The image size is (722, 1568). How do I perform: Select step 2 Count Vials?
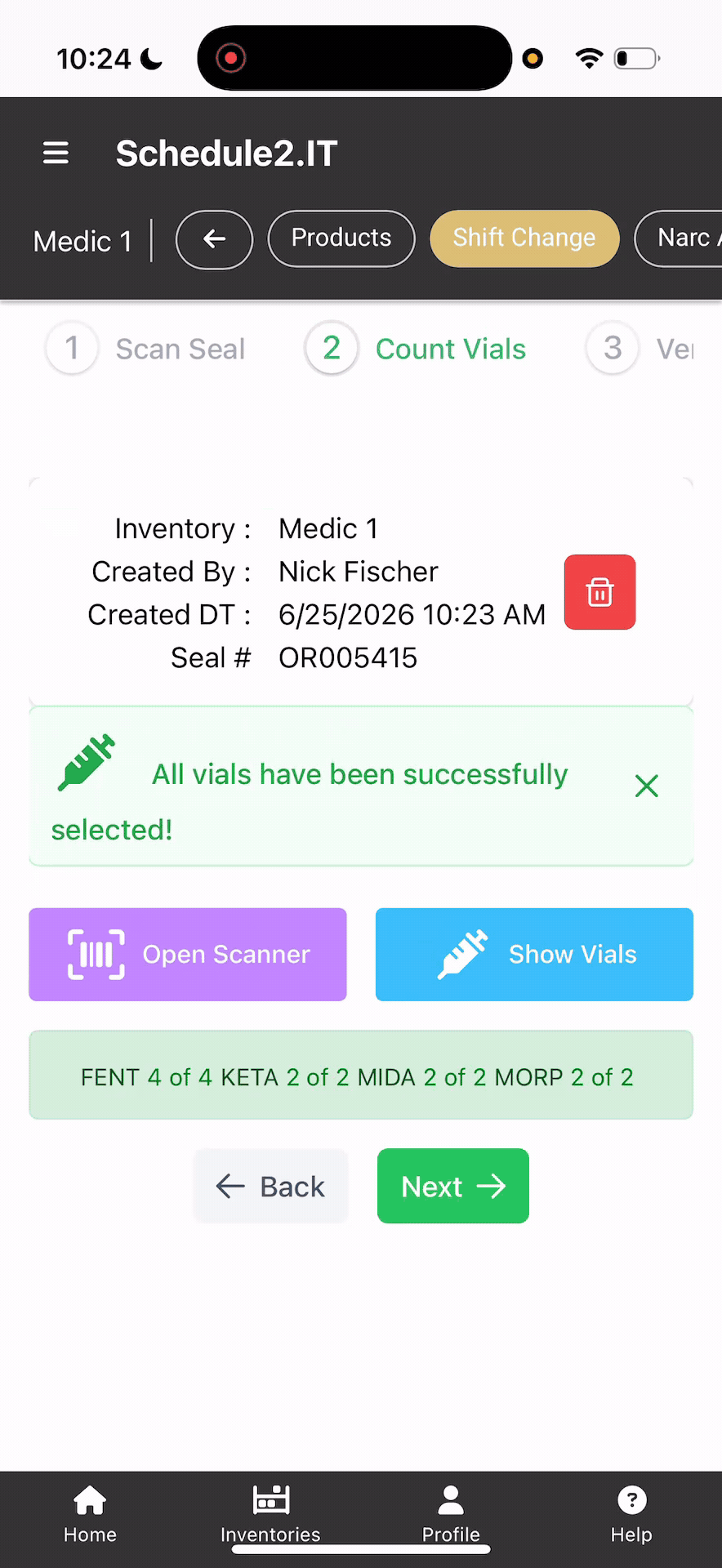pos(417,349)
